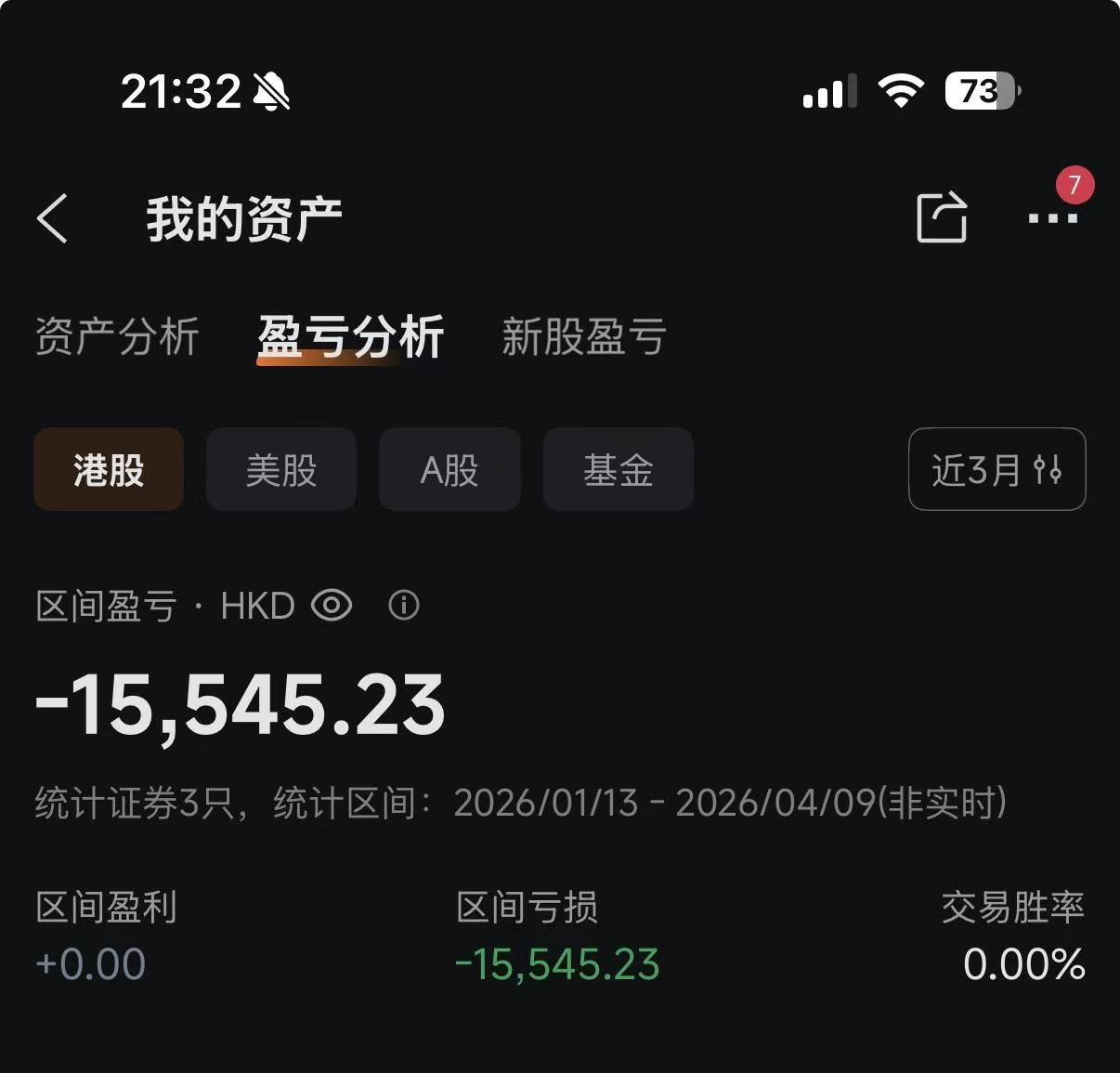Select the 盈亏分析 tab
The image size is (1120, 1073).
(350, 336)
